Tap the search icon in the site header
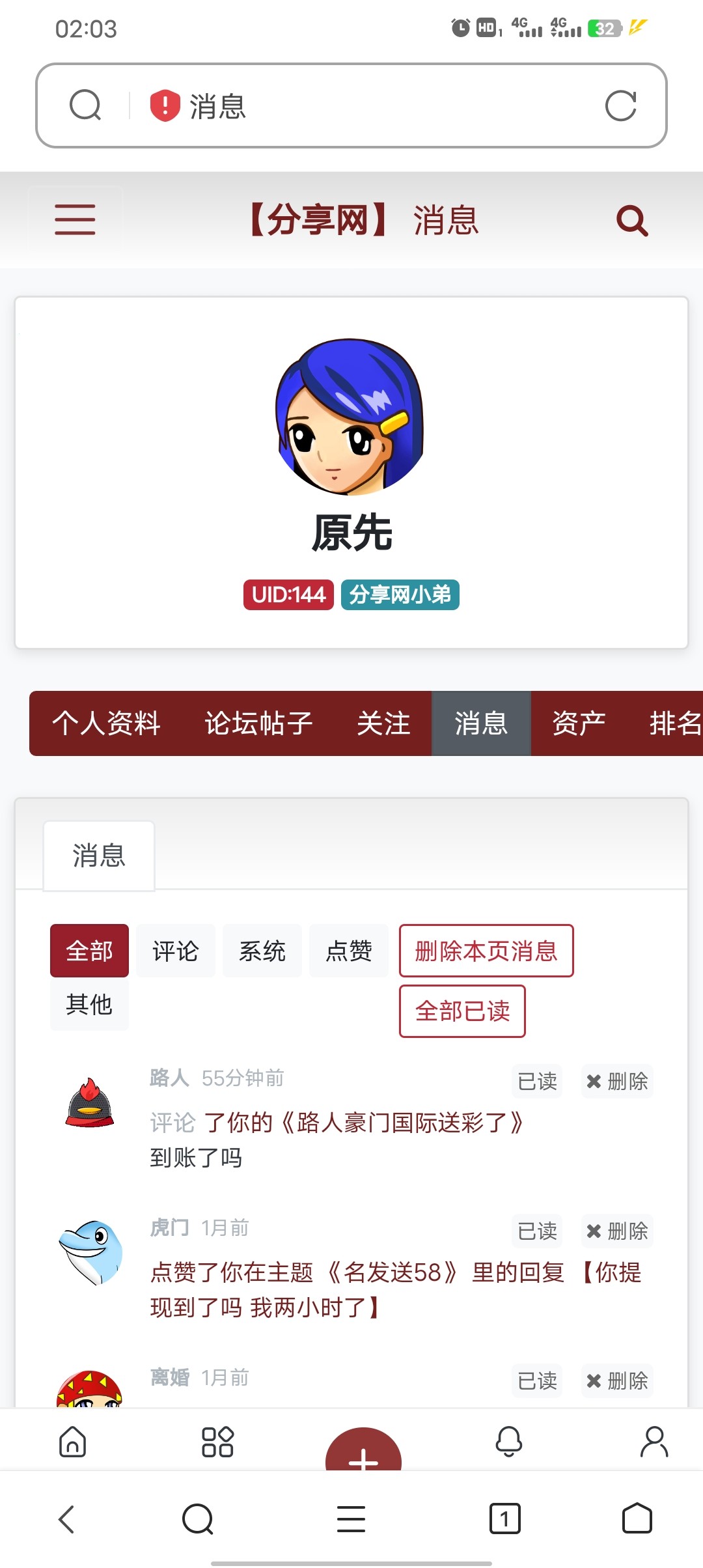 point(632,221)
